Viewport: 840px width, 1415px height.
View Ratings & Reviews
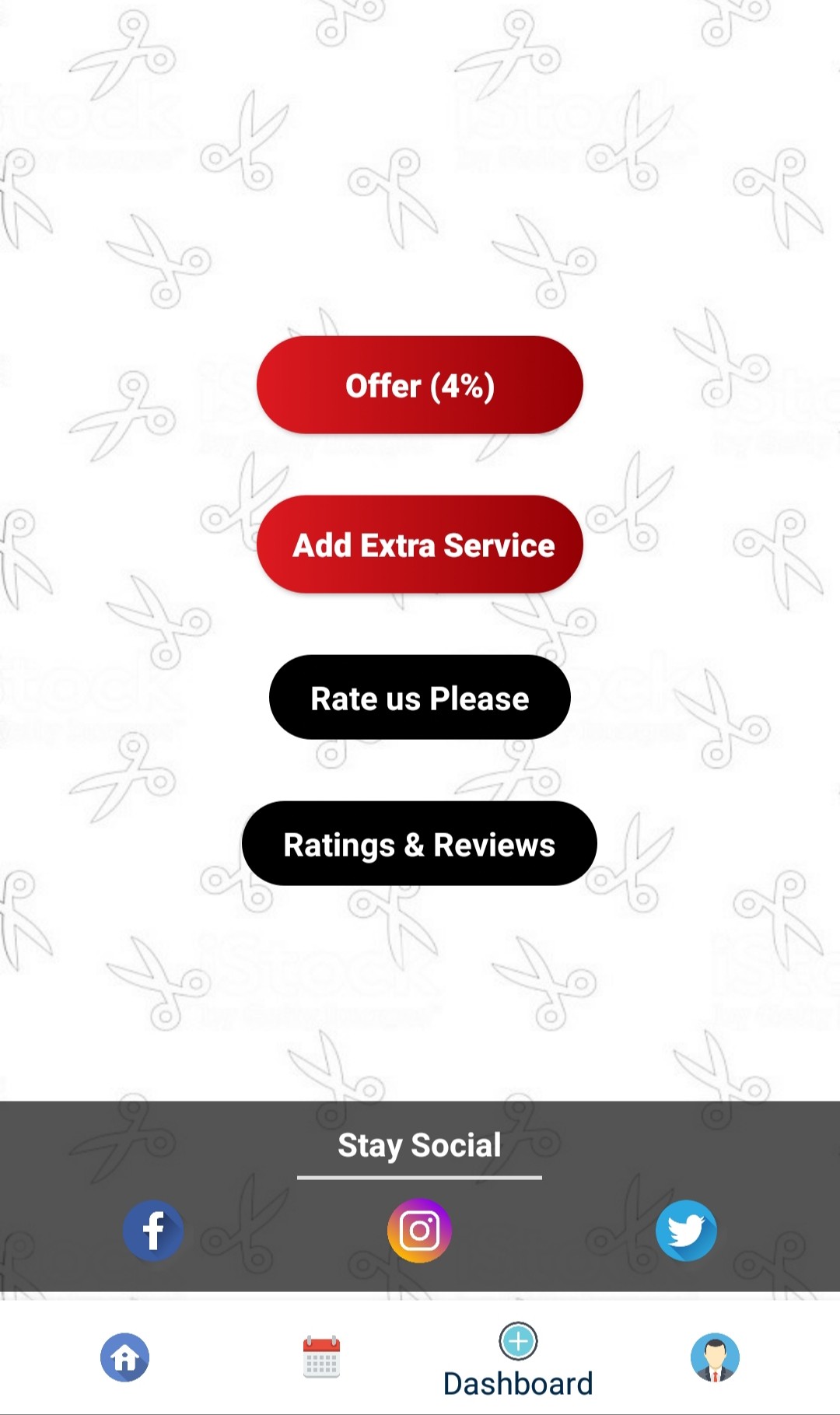[419, 844]
